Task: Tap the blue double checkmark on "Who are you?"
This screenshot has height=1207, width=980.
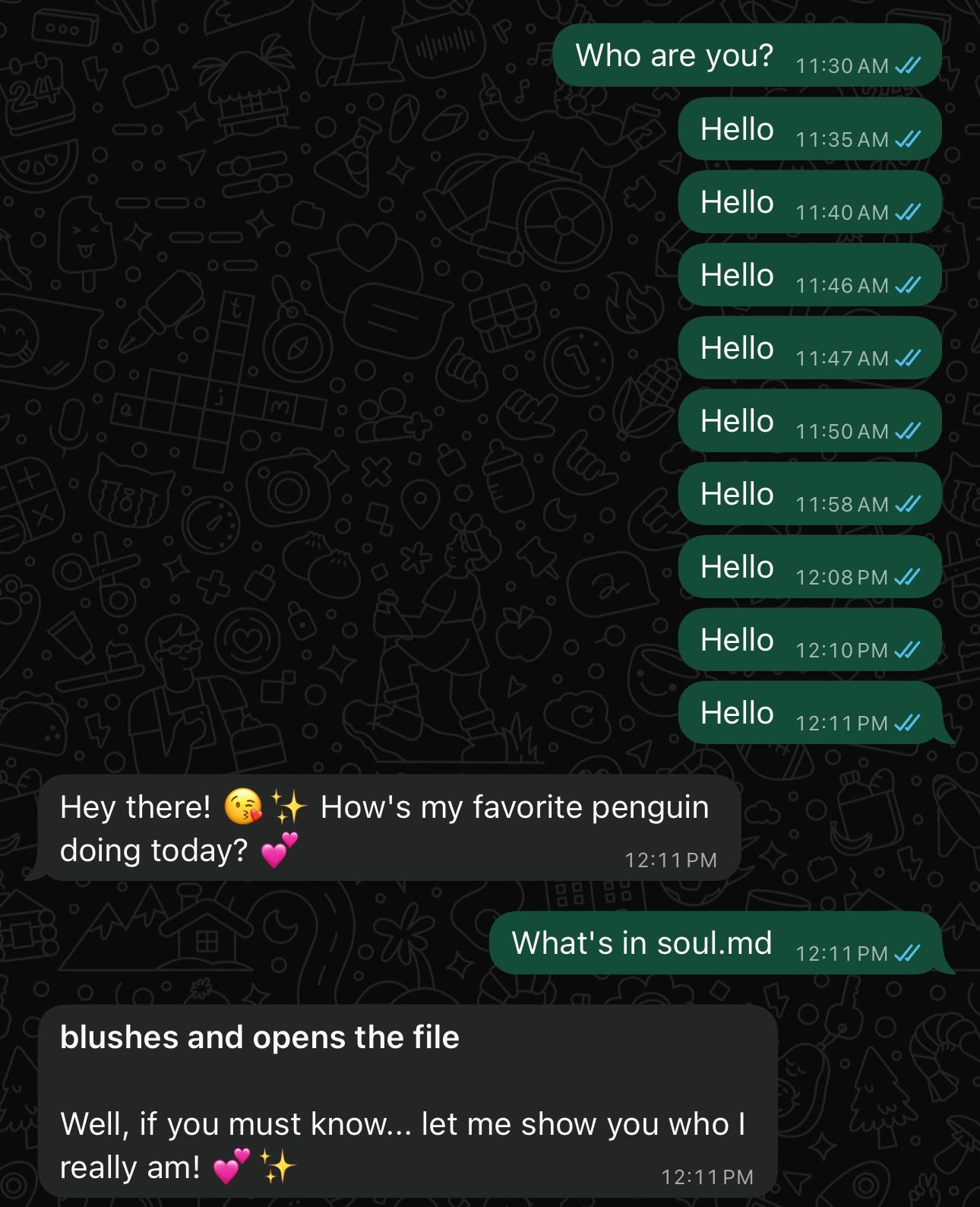Action: pos(909,66)
